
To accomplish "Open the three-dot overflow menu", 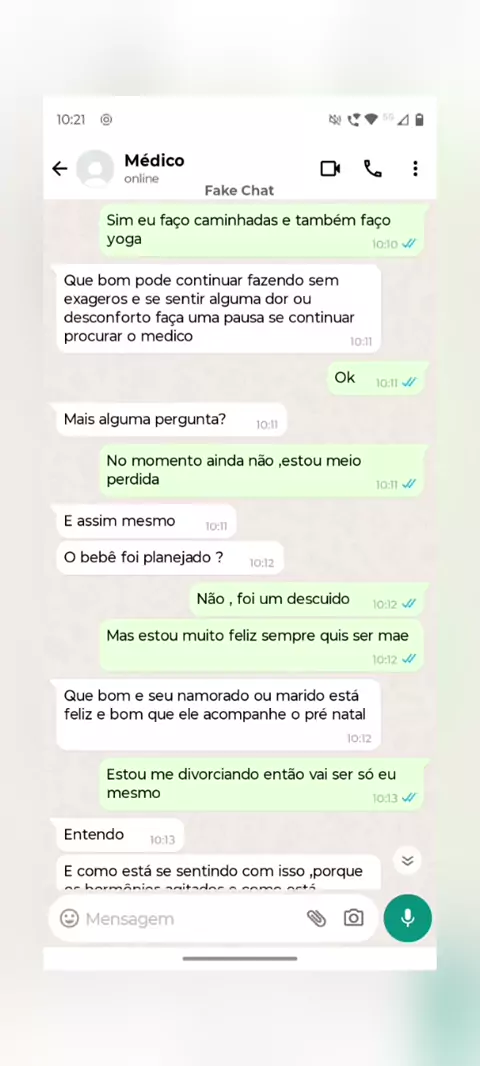I will tap(415, 169).
